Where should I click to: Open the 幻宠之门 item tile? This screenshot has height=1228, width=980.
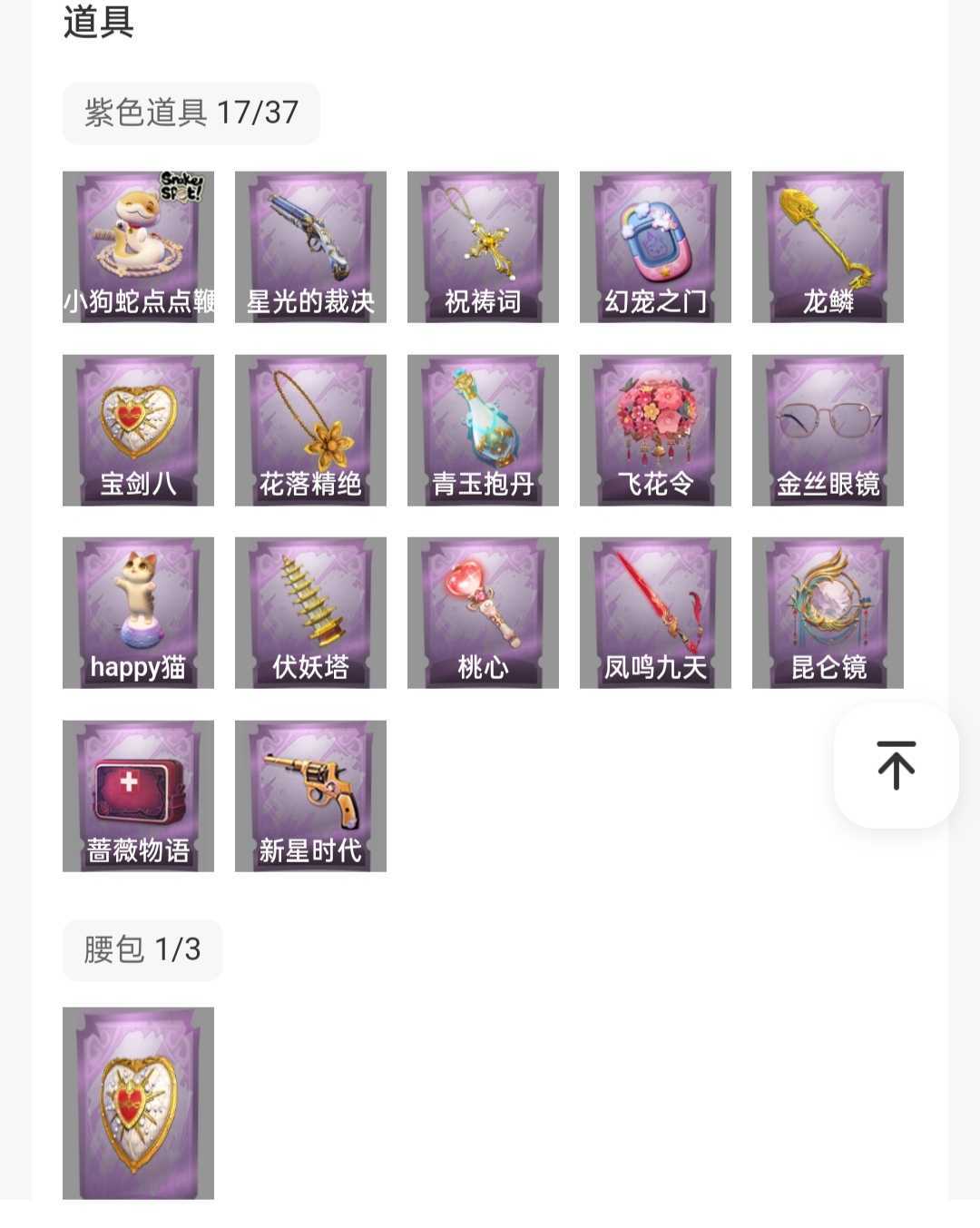(655, 247)
